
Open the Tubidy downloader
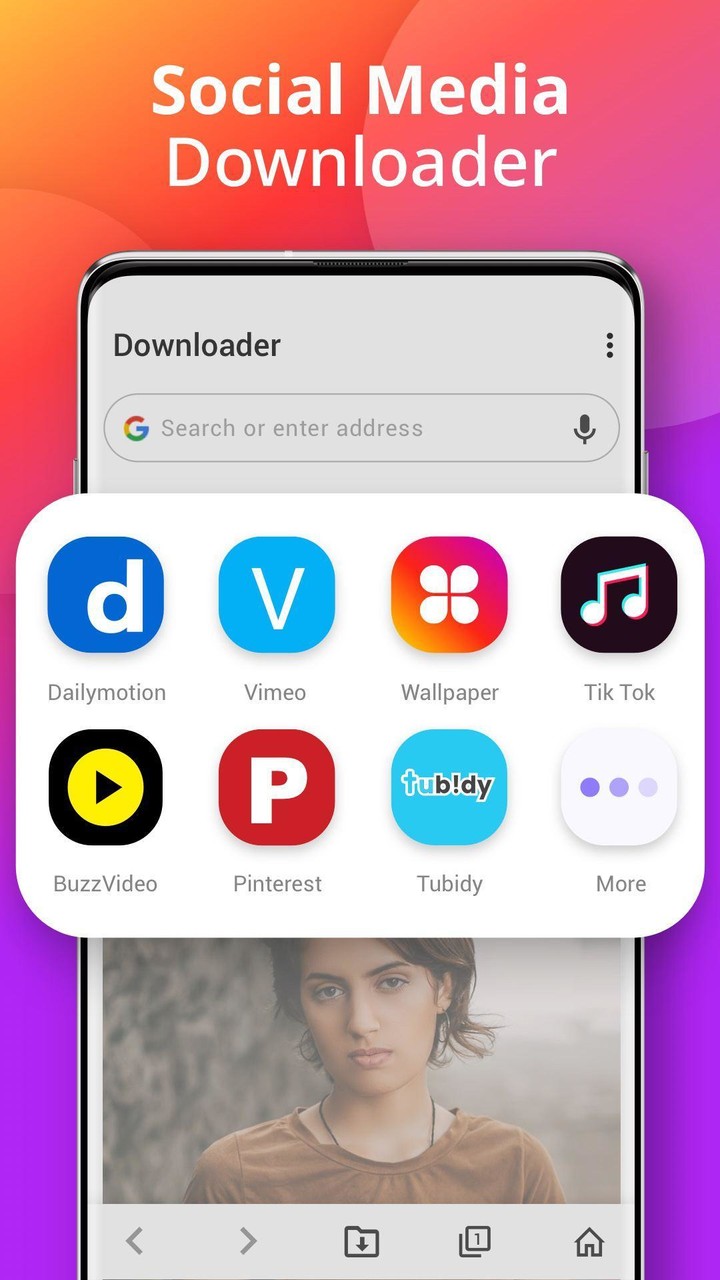point(448,785)
